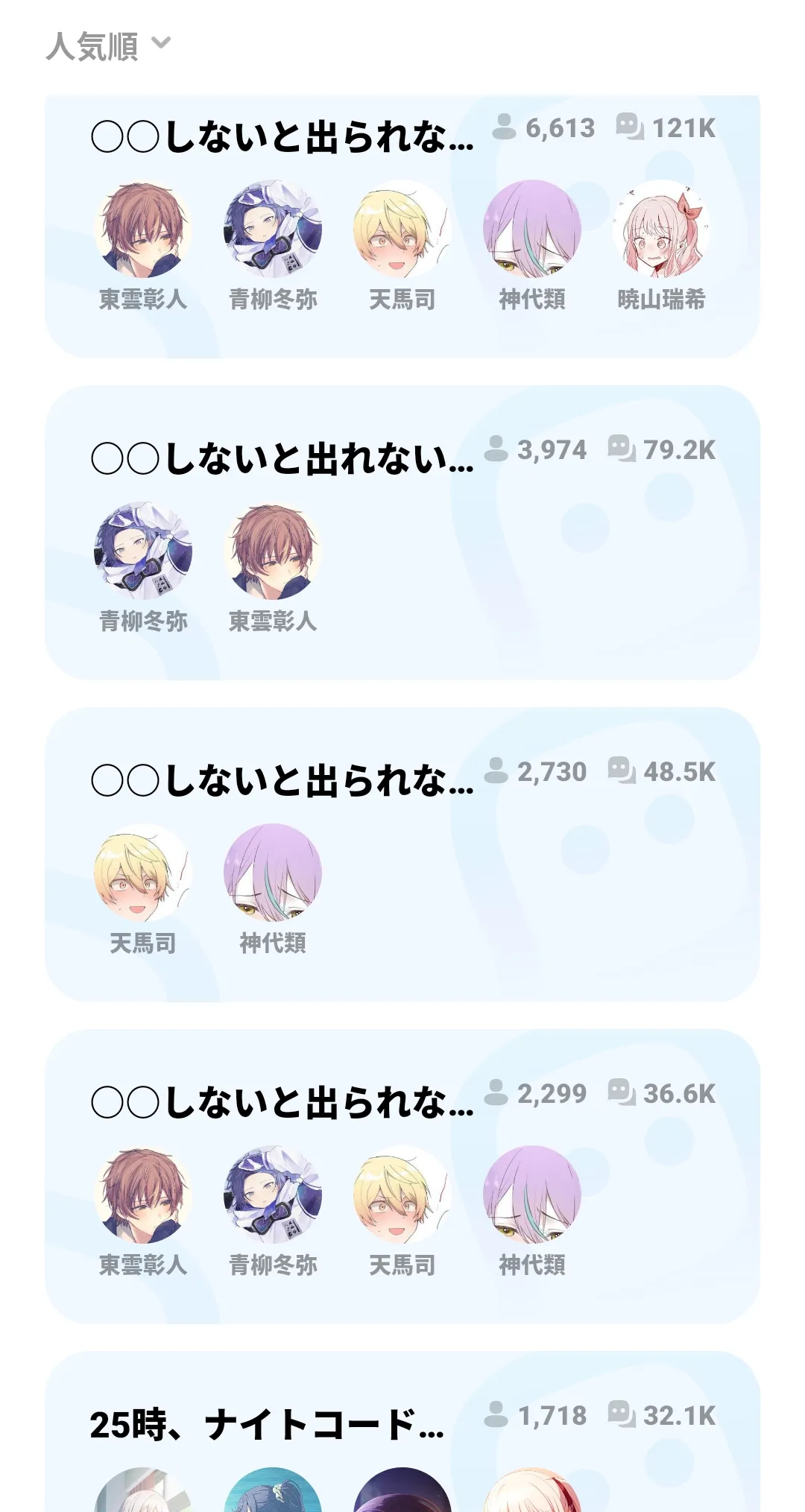The width and height of the screenshot is (805, 1512).
Task: Open the card with 6,613 members
Action: click(x=402, y=227)
